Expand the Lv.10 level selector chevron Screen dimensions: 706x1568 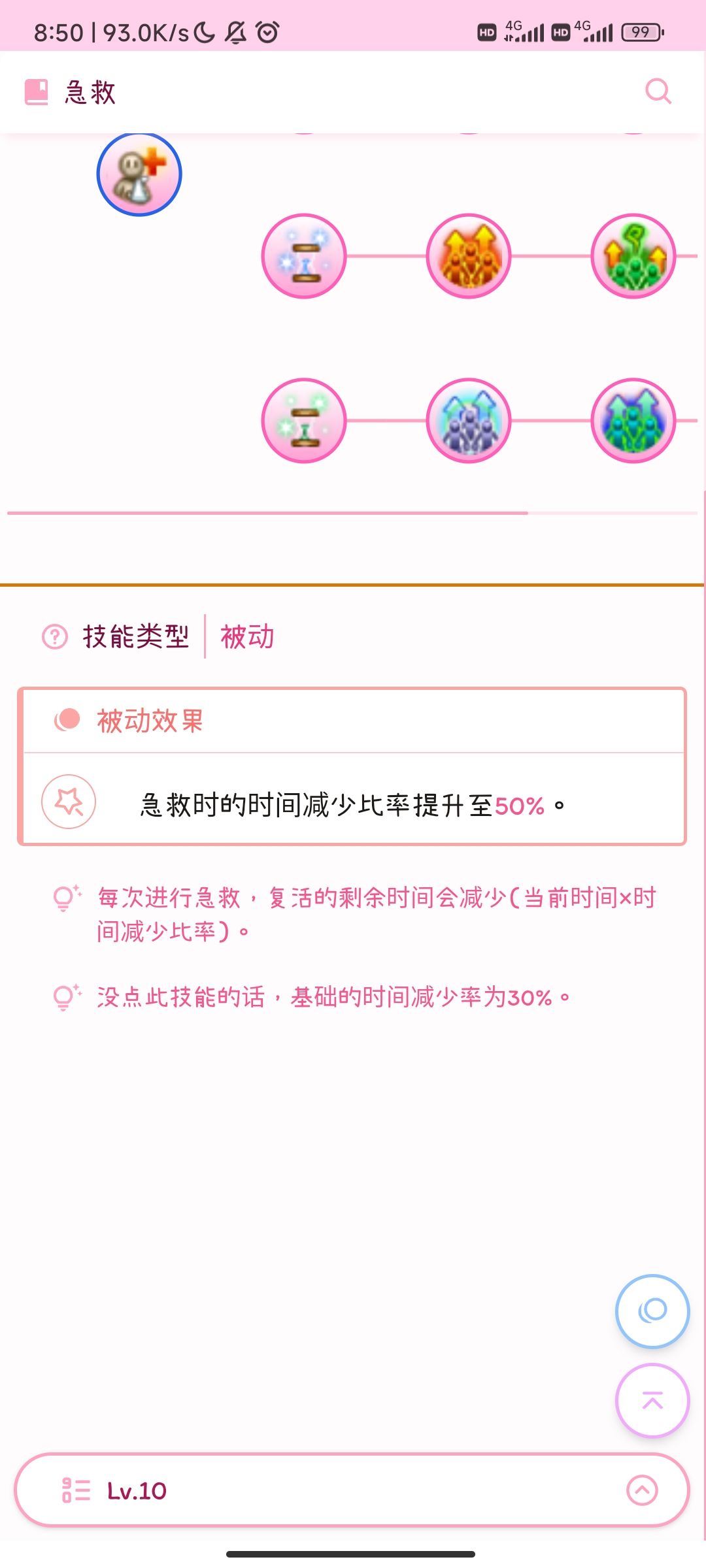pos(641,1490)
